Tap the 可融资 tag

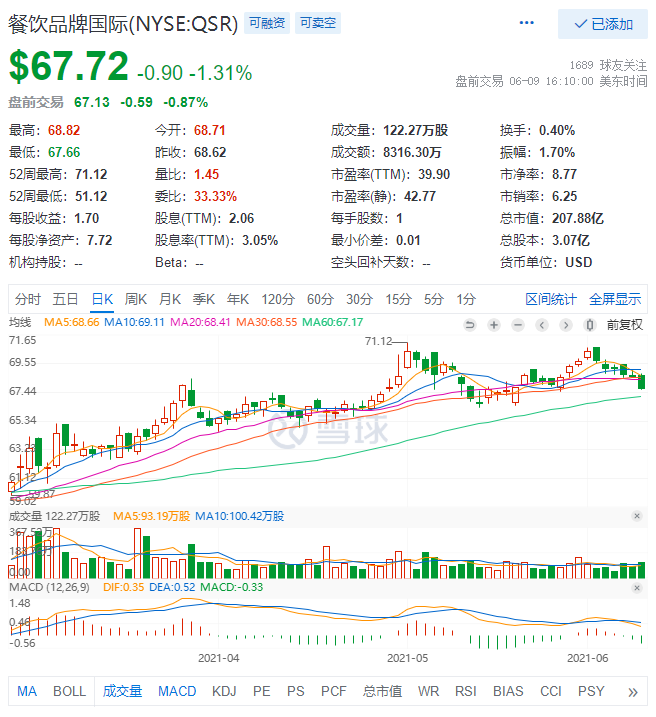point(266,23)
